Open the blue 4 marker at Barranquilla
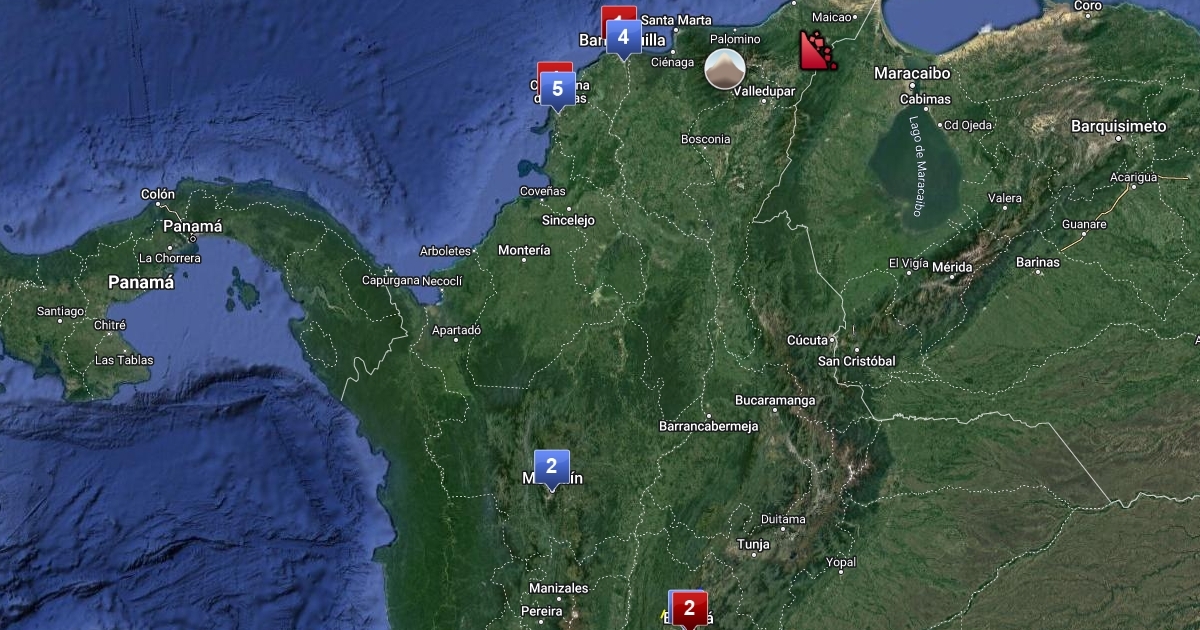Screen dimensions: 1200x630 (x=624, y=39)
